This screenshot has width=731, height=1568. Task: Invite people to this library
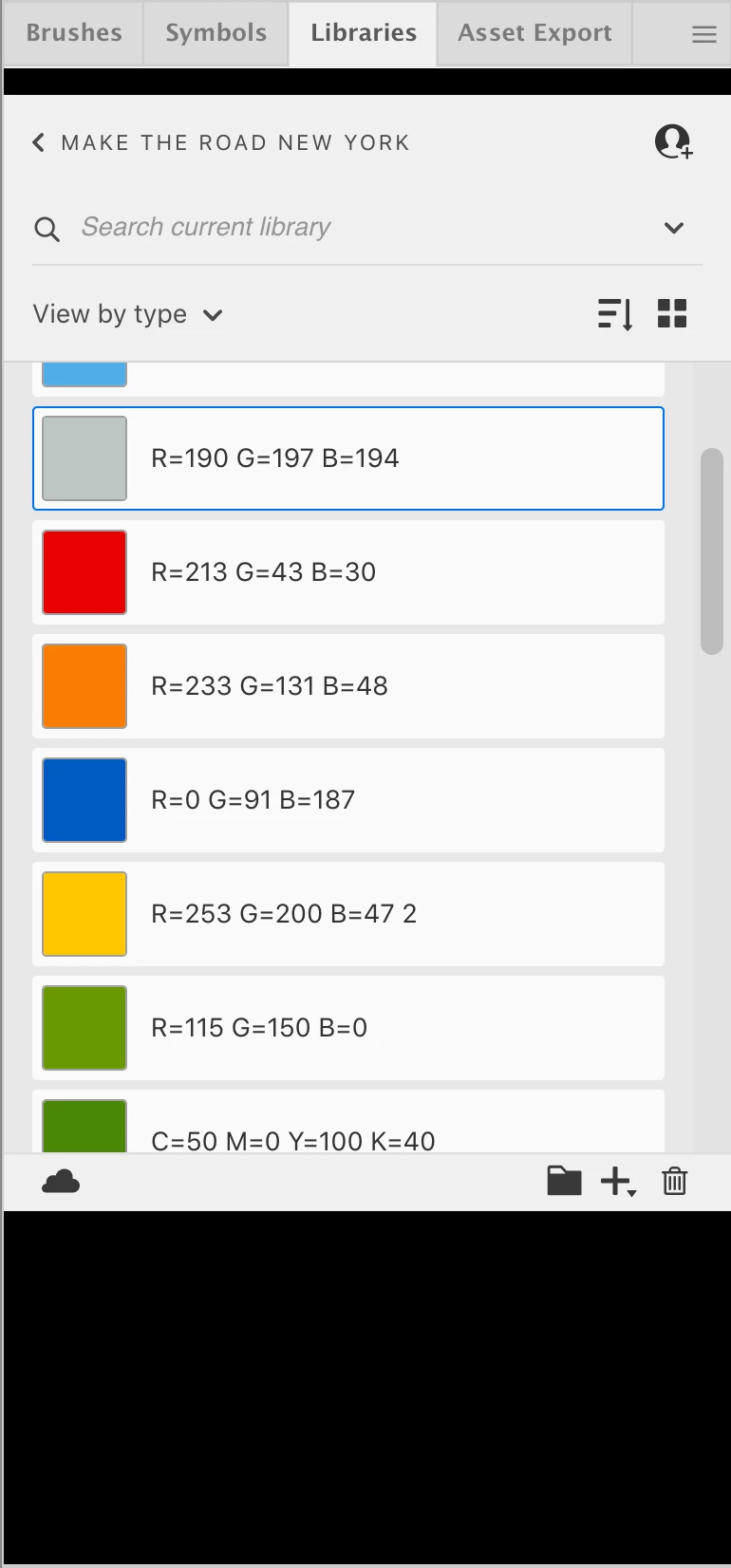point(673,142)
